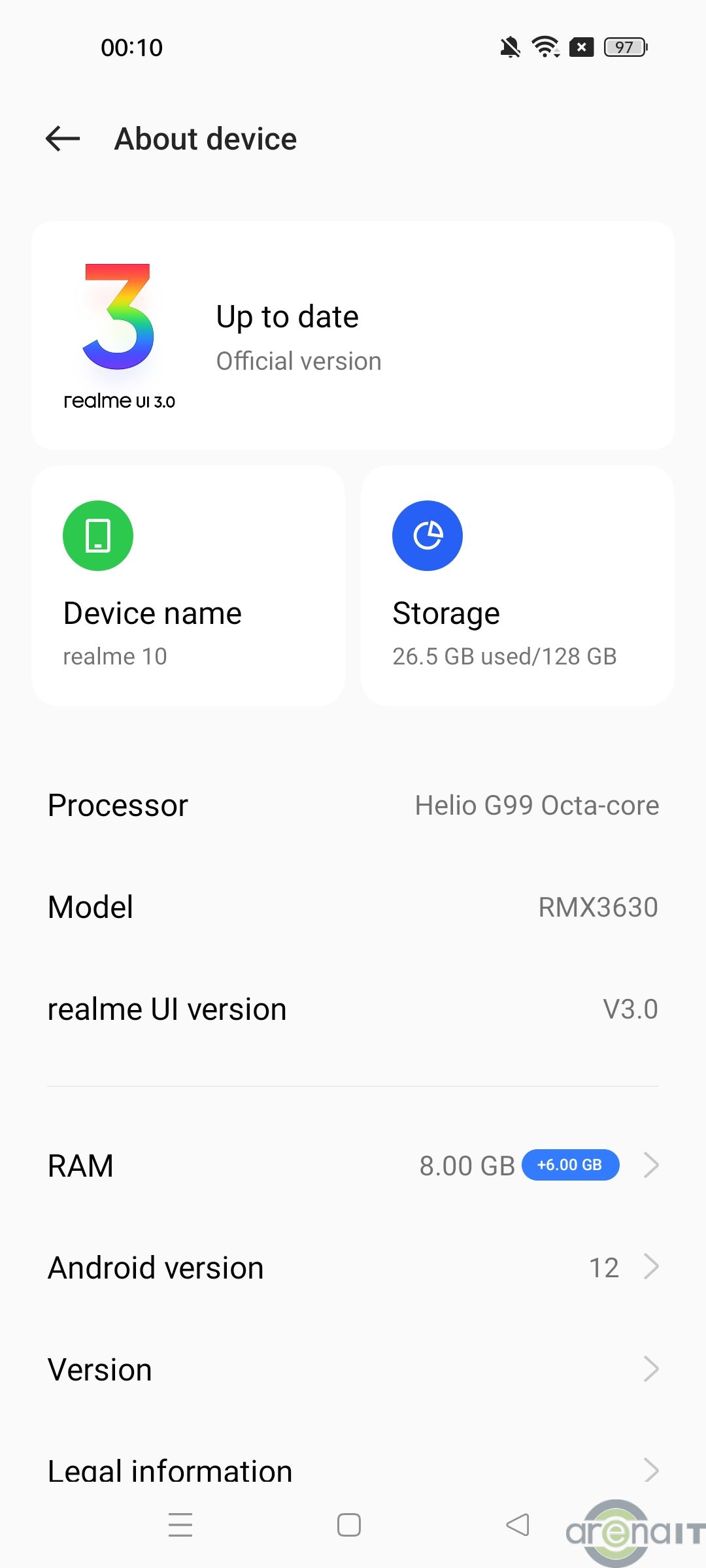Go back from About device
The height and width of the screenshot is (1568, 706).
point(63,139)
